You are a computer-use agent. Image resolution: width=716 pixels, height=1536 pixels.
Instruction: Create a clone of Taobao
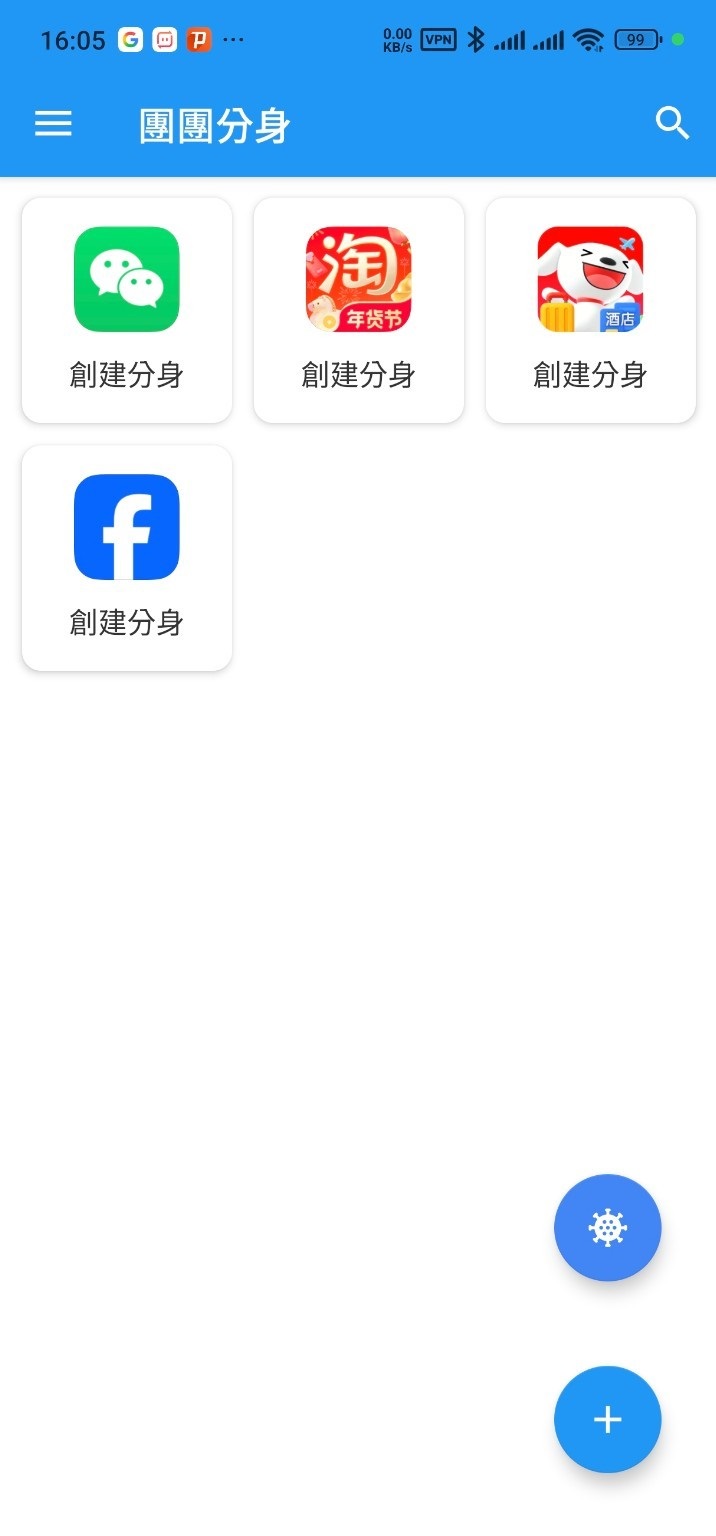click(358, 310)
